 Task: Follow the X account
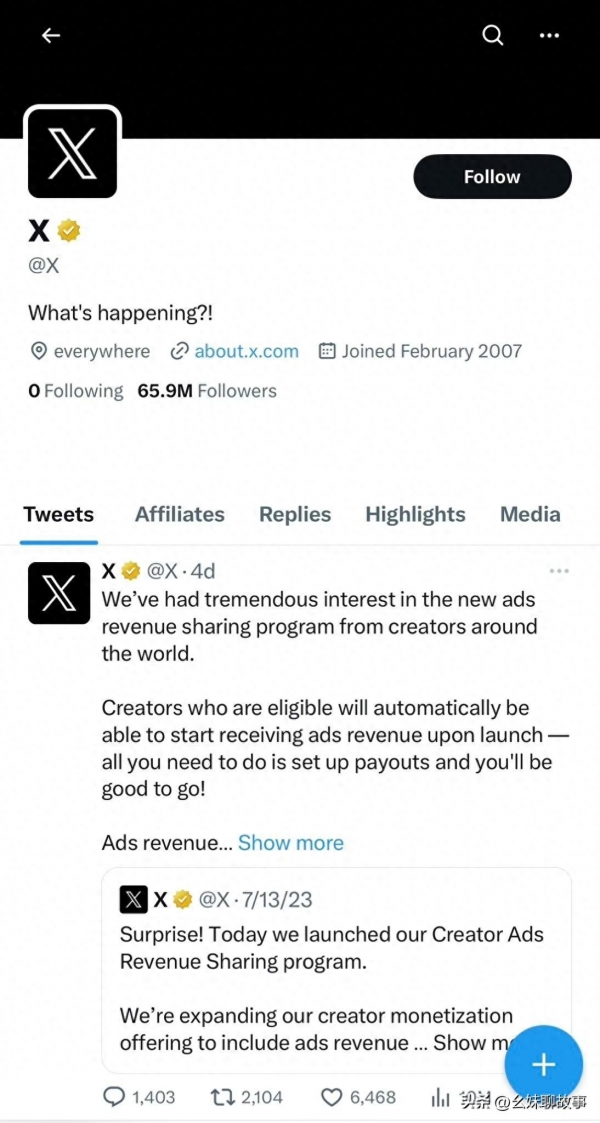point(492,177)
